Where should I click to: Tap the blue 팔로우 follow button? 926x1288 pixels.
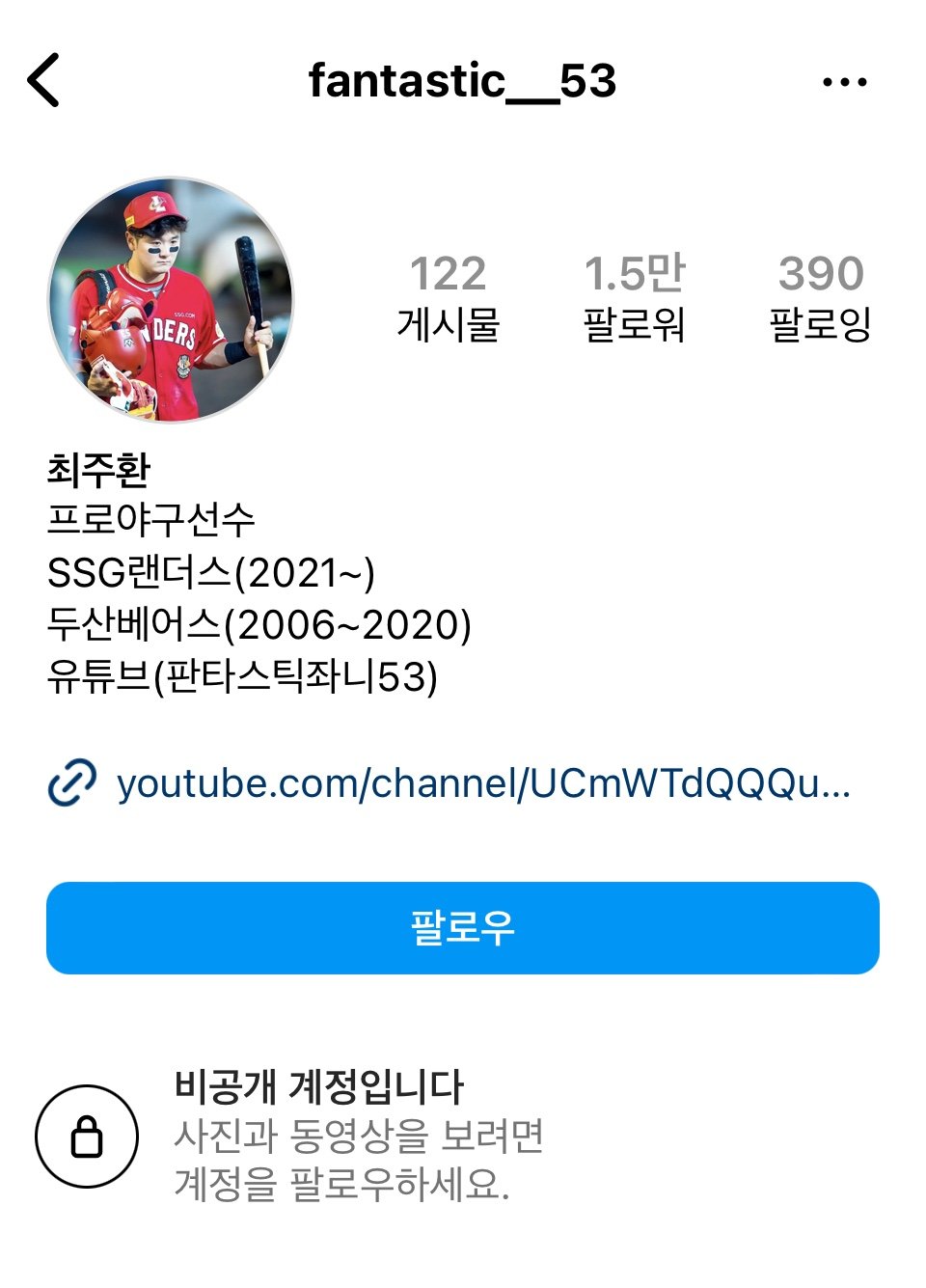click(x=463, y=927)
